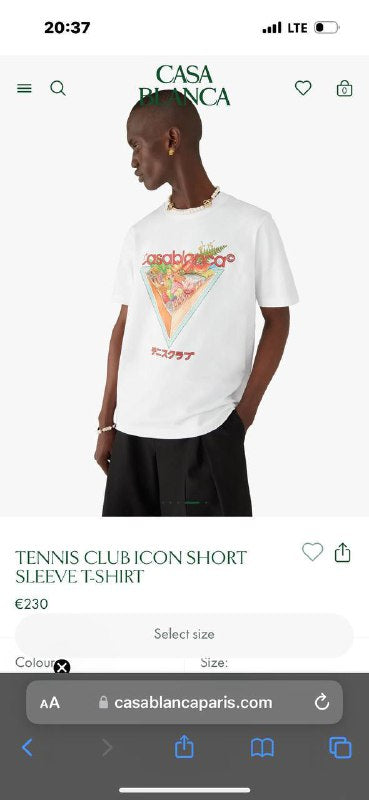Open the wishlist from the header
The height and width of the screenshot is (800, 369).
[303, 88]
